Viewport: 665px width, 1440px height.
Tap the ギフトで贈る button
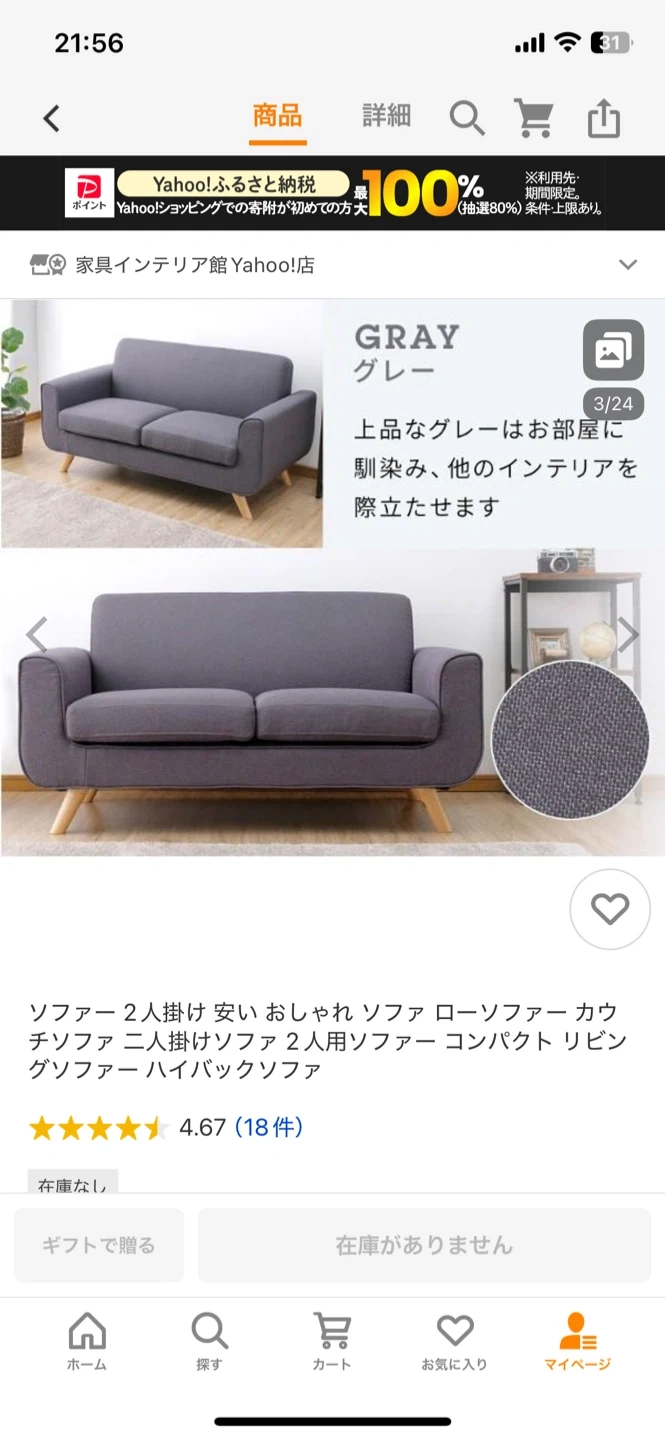click(99, 1245)
